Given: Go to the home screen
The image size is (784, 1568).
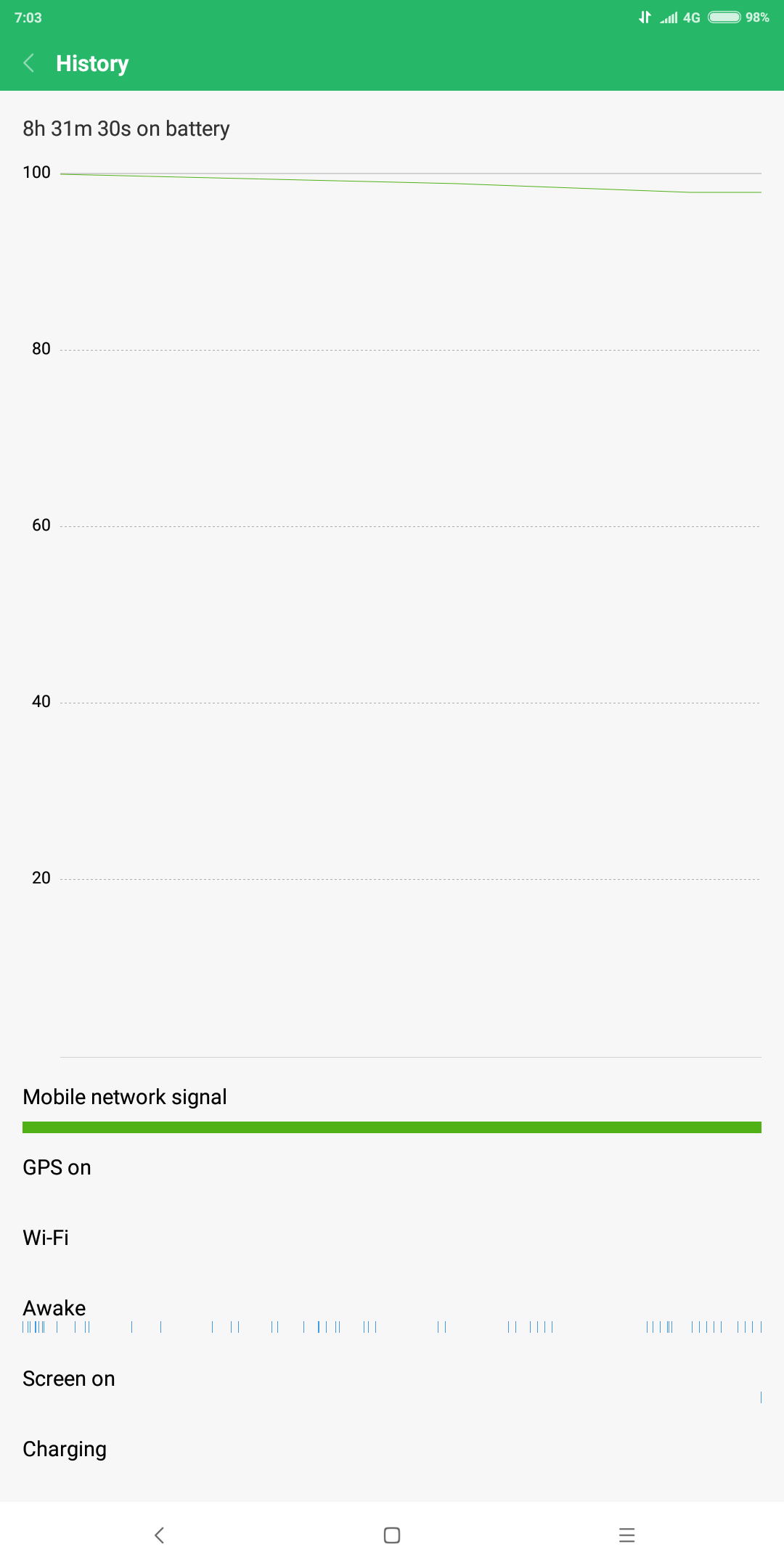Looking at the screenshot, I should coord(392,1535).
